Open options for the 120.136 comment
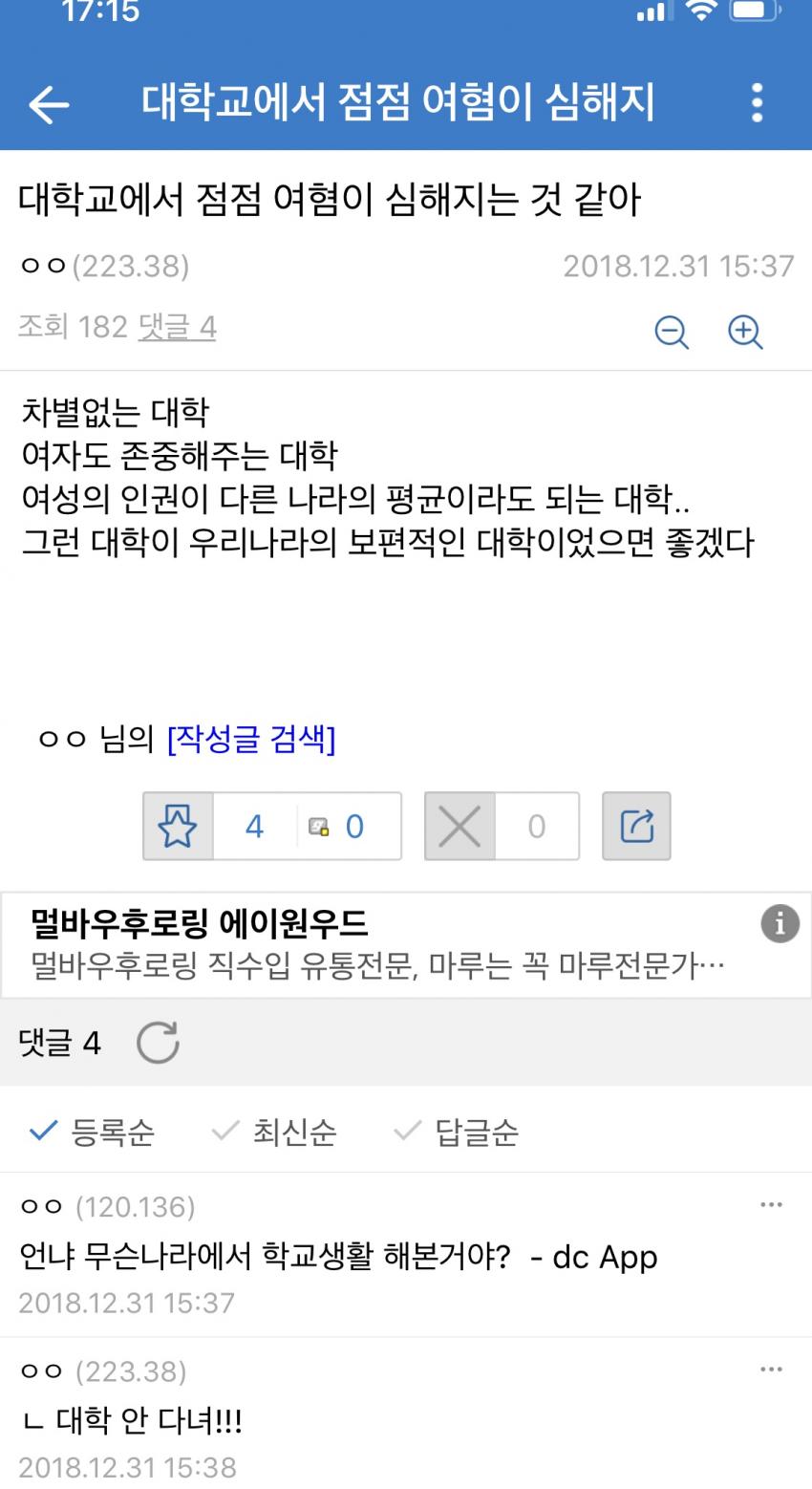Viewport: 812px width, 1489px height. (771, 1205)
